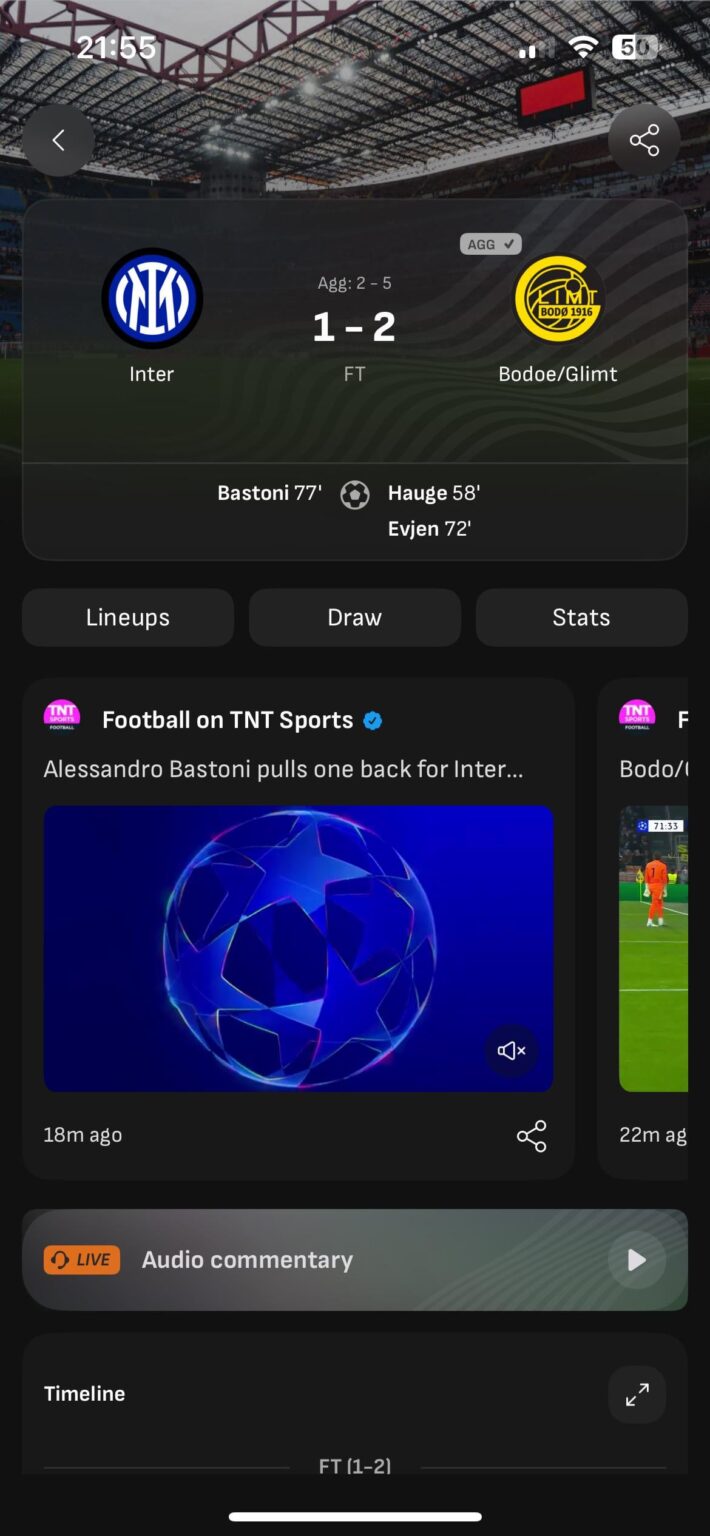710x1536 pixels.
Task: Open the Lineups section
Action: 128,617
